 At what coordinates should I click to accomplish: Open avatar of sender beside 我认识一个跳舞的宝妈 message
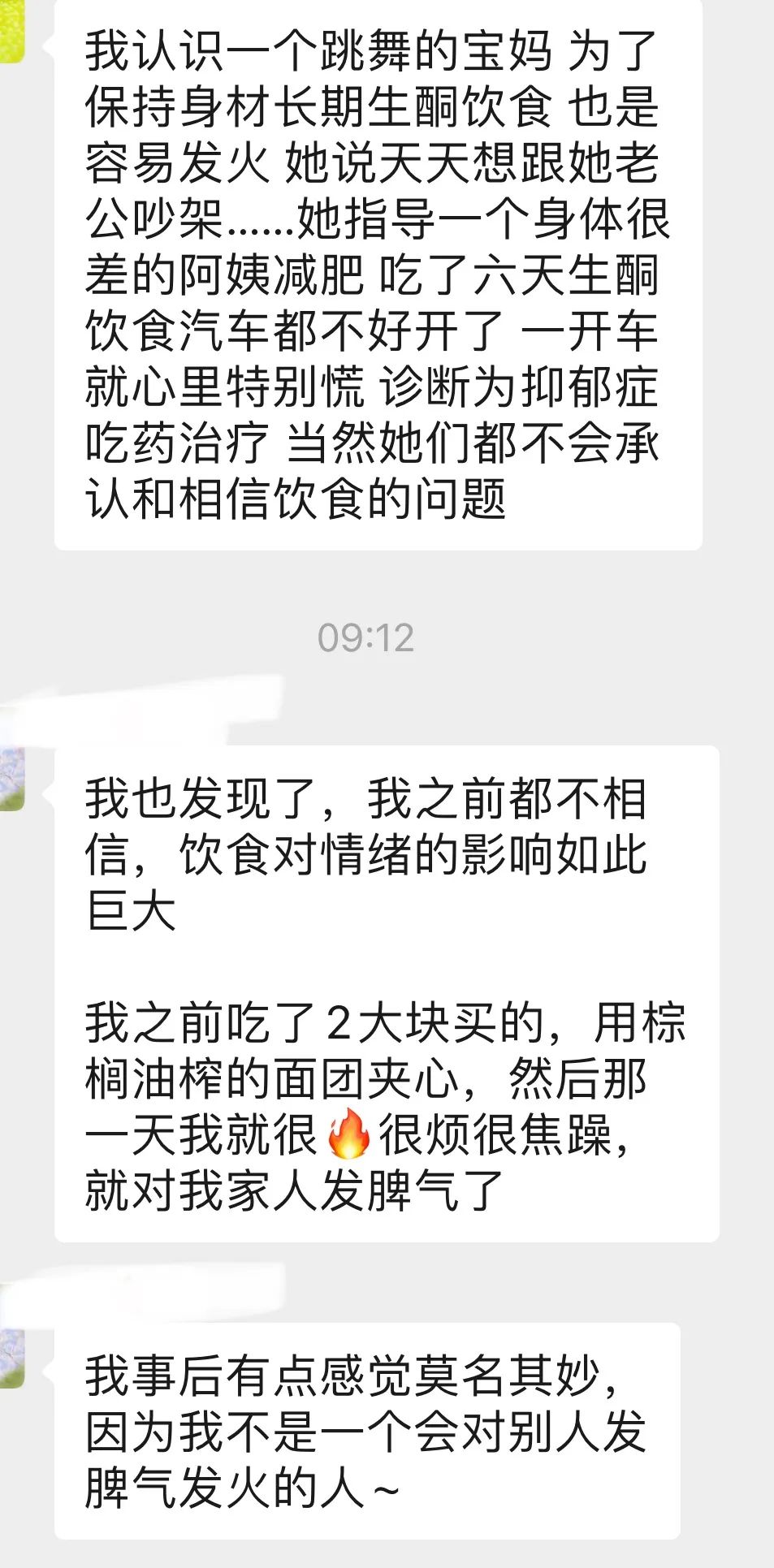coord(11,31)
